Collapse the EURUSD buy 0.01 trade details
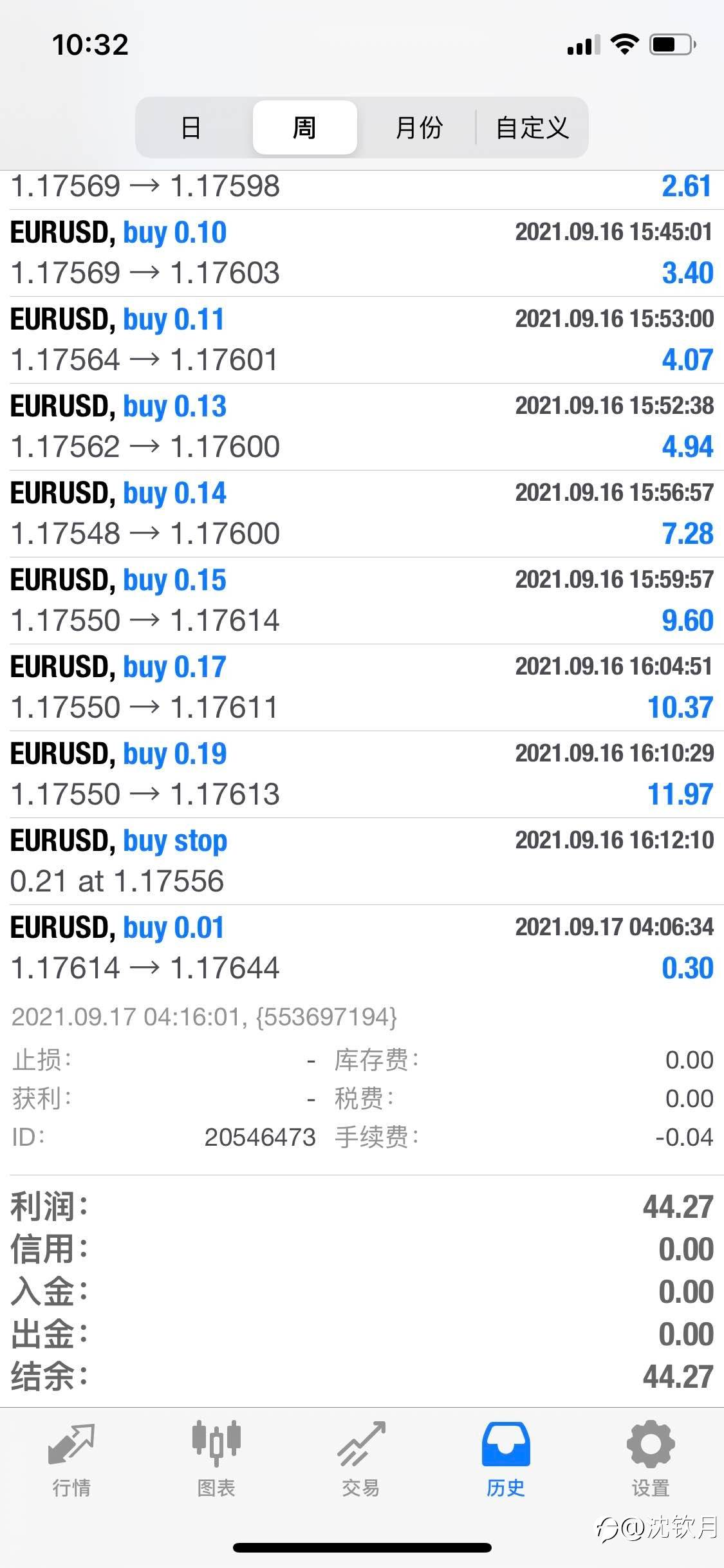Screen dimensions: 724x1568 (362, 948)
